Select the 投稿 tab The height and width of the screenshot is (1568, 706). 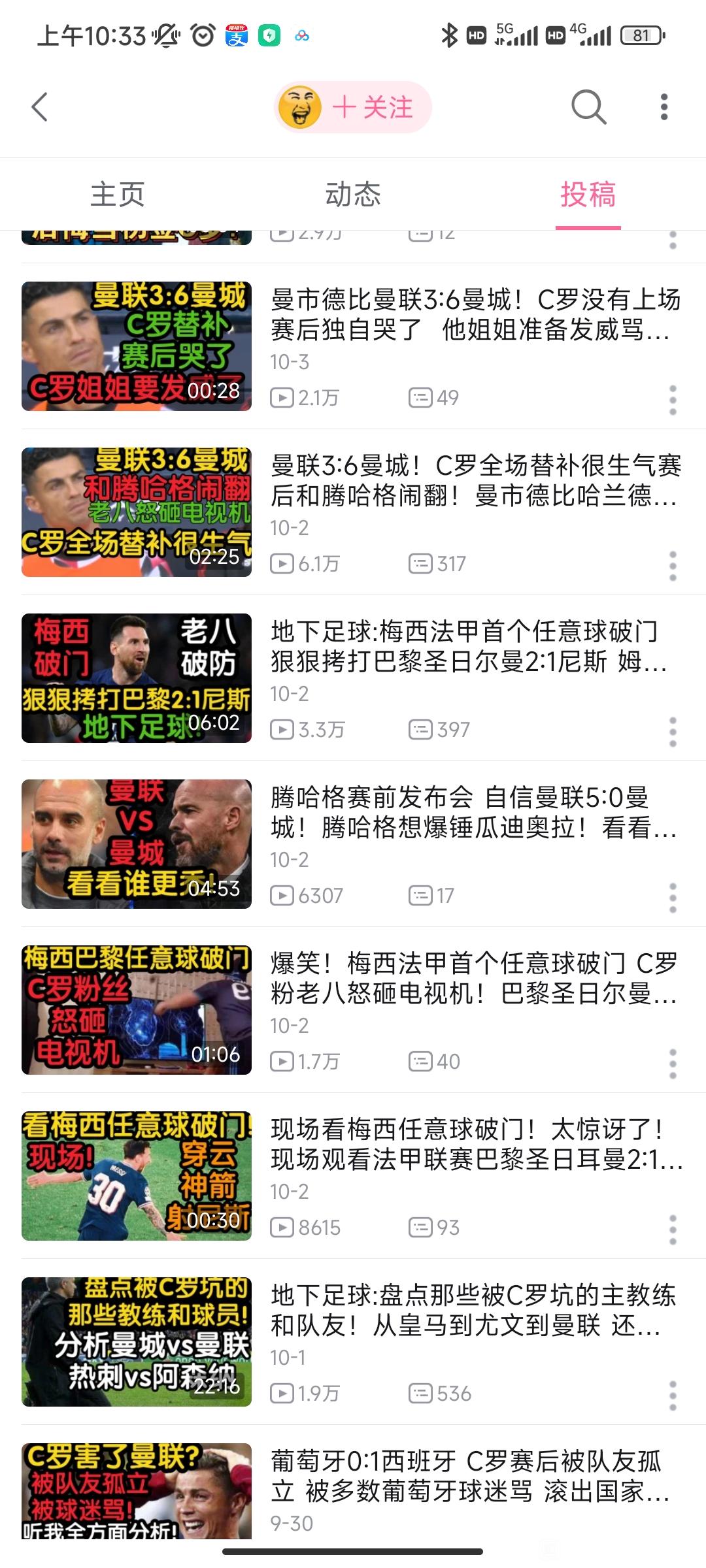tap(588, 195)
